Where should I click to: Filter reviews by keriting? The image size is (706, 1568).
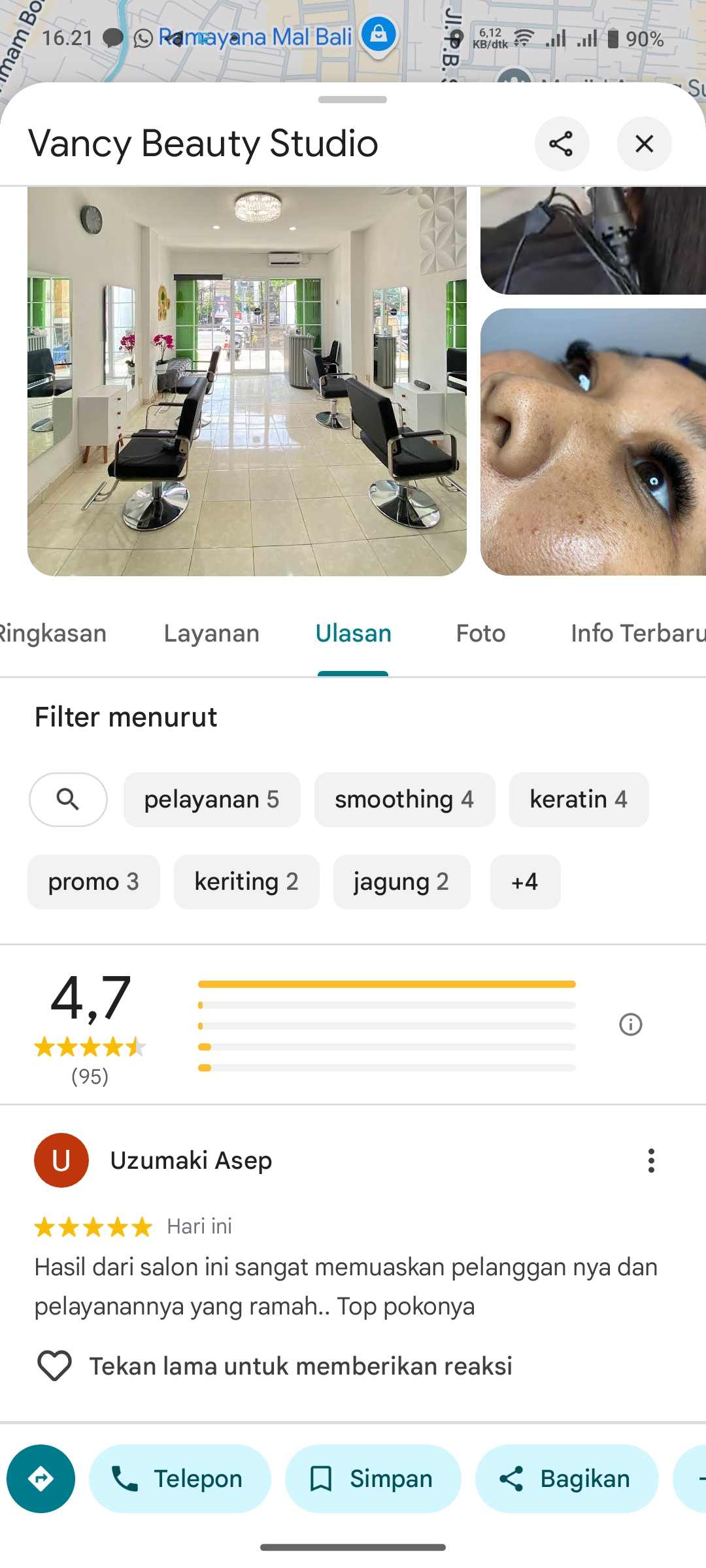[246, 881]
